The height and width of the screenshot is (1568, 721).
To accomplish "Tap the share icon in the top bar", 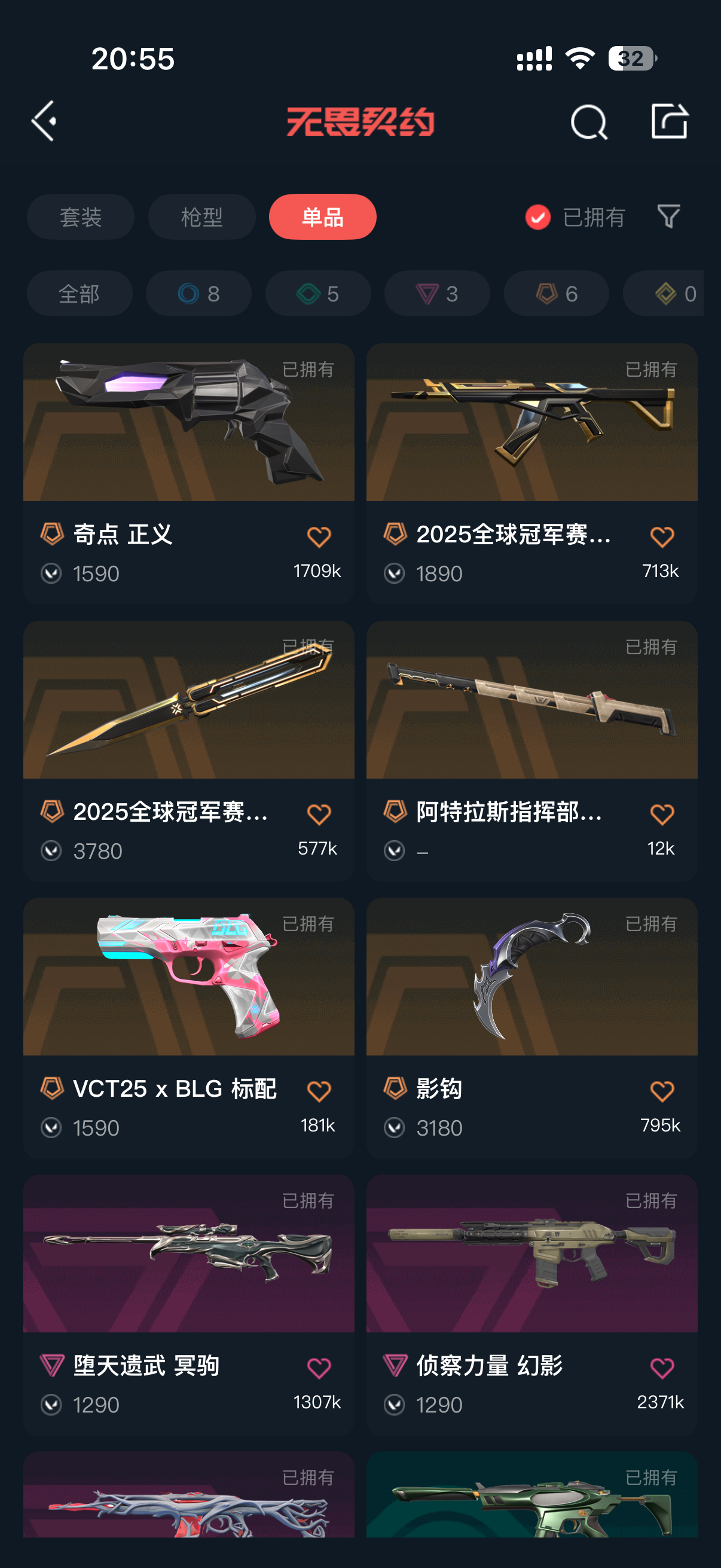I will [x=669, y=121].
